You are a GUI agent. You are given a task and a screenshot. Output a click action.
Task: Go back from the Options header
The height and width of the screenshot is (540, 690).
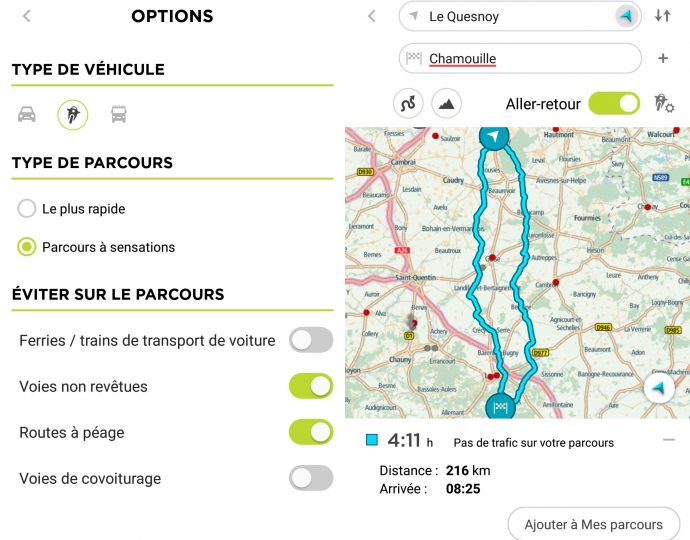point(26,16)
